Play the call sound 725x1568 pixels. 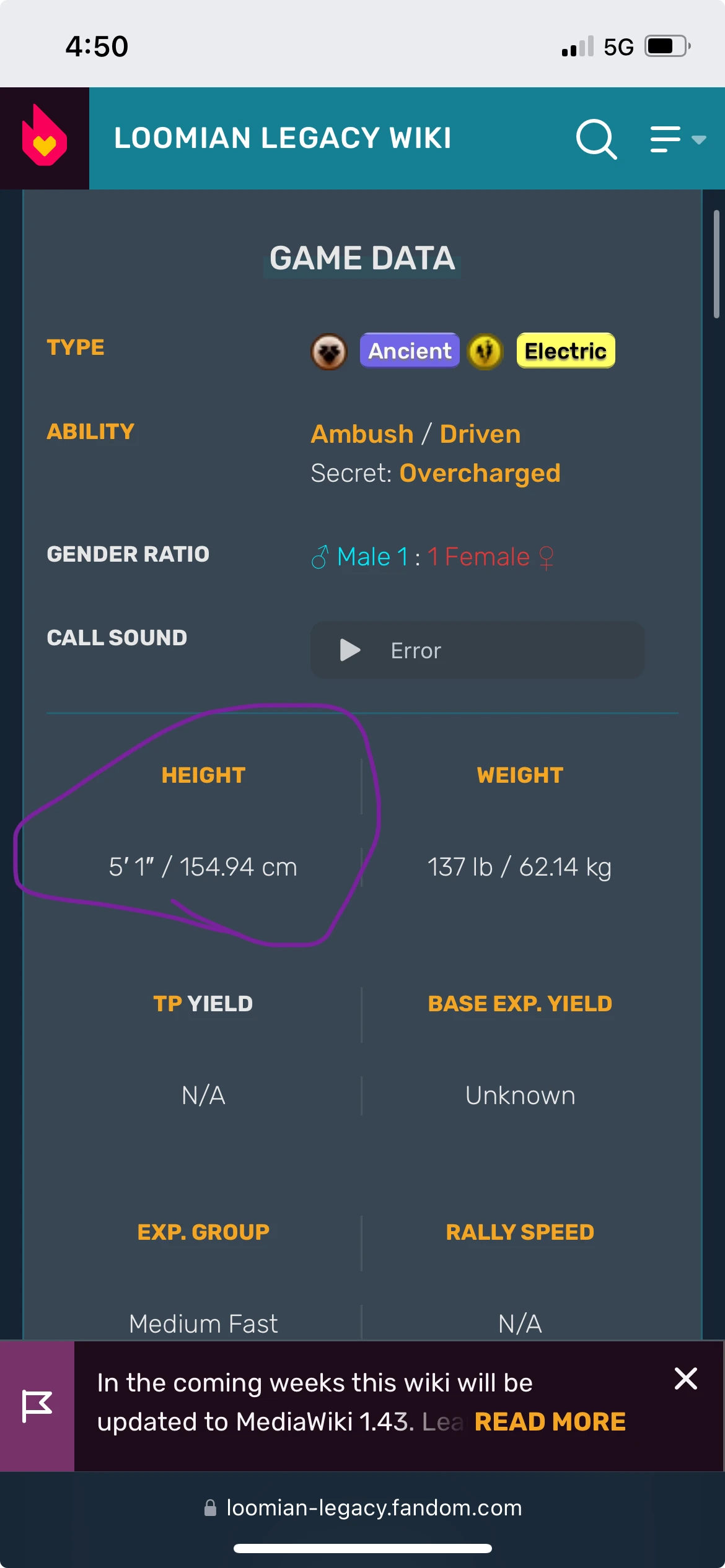350,650
